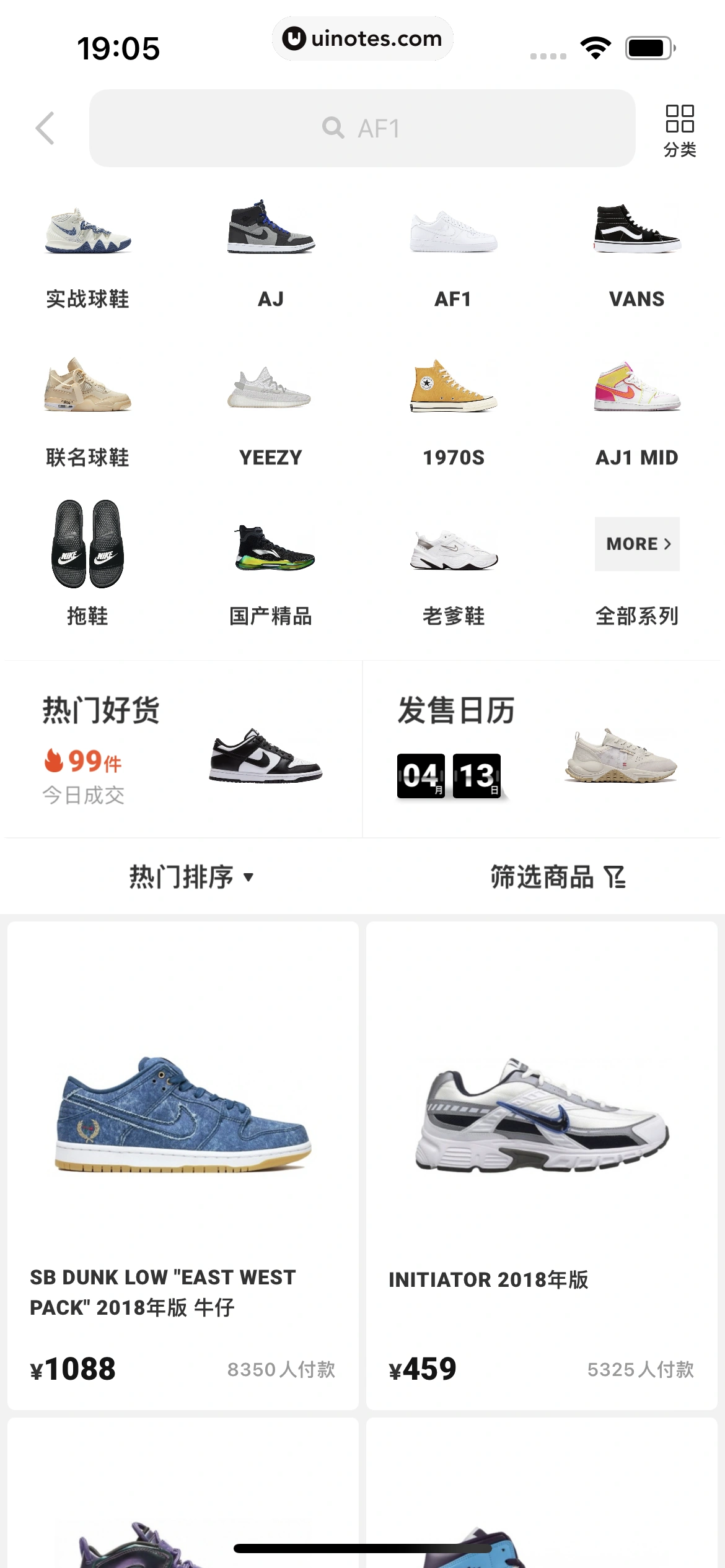
Task: Open the 分类 category grid icon
Action: 680,124
